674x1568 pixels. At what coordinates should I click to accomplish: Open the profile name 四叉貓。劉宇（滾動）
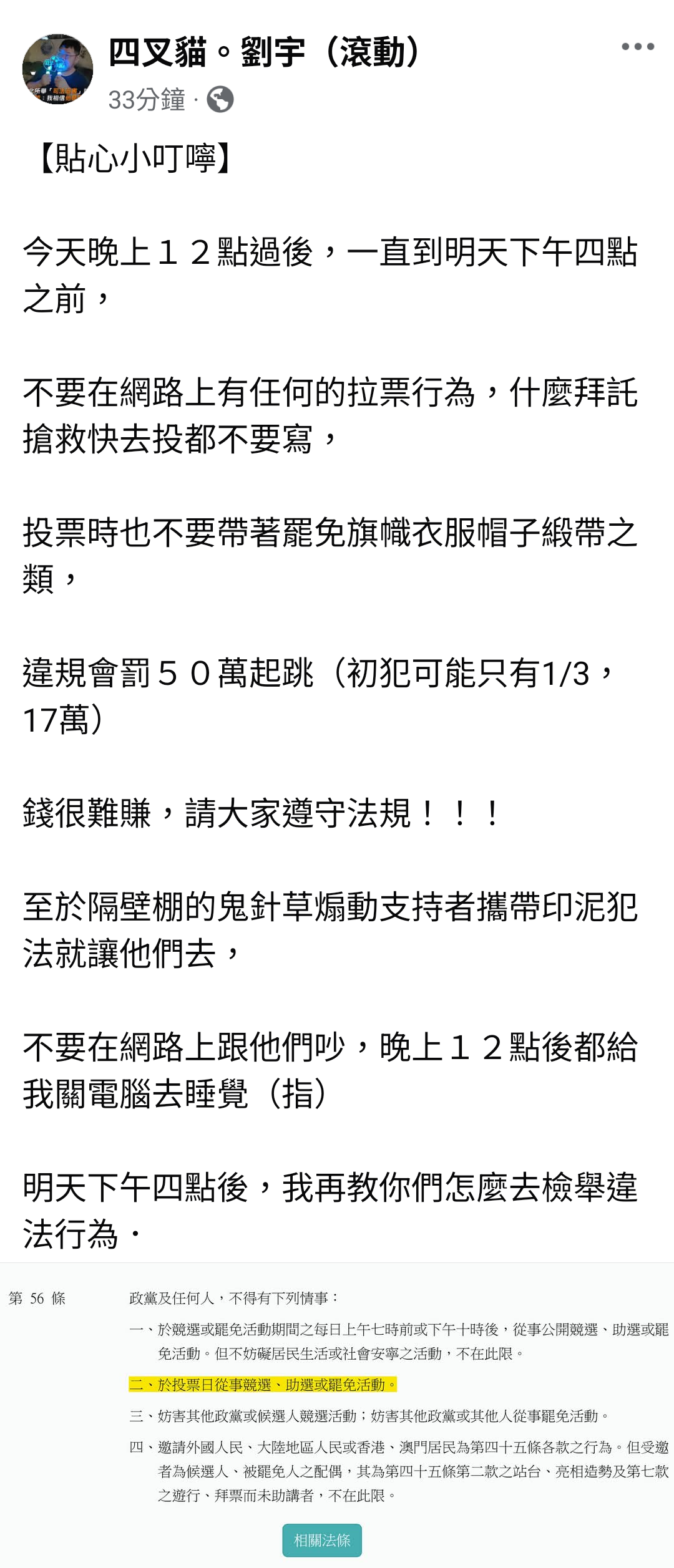point(266,52)
